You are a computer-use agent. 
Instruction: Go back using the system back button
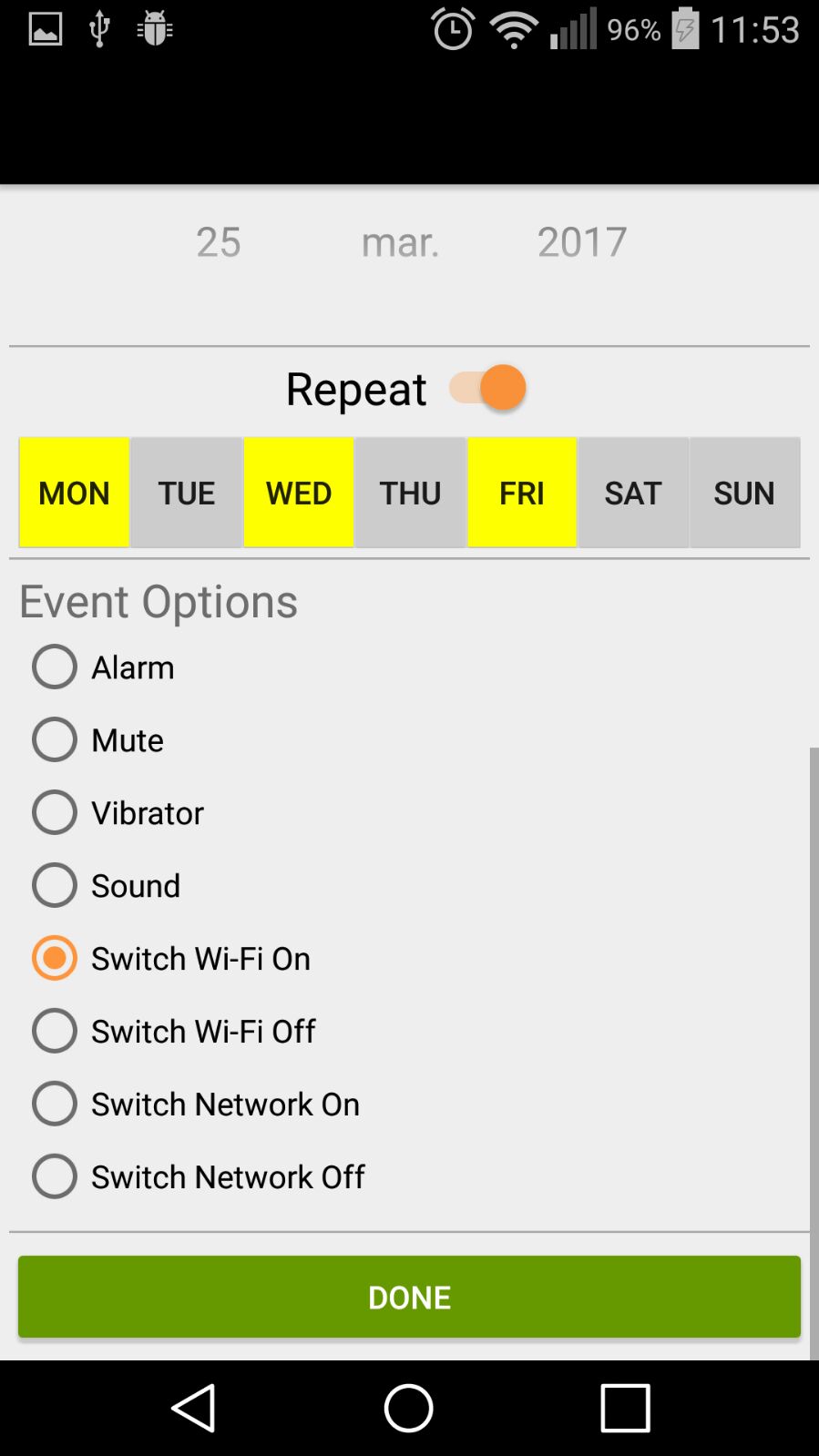(193, 1408)
